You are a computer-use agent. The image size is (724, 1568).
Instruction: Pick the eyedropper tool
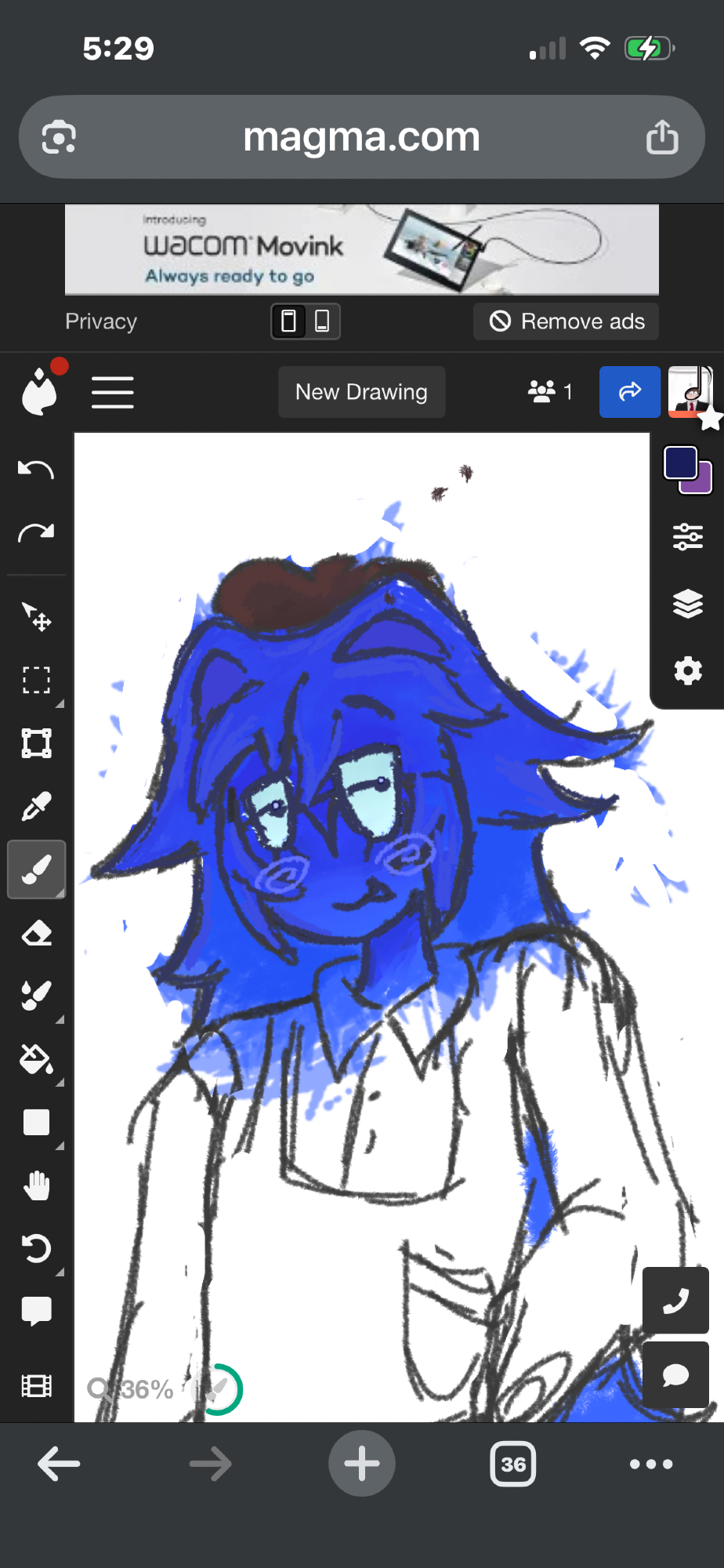click(x=36, y=806)
